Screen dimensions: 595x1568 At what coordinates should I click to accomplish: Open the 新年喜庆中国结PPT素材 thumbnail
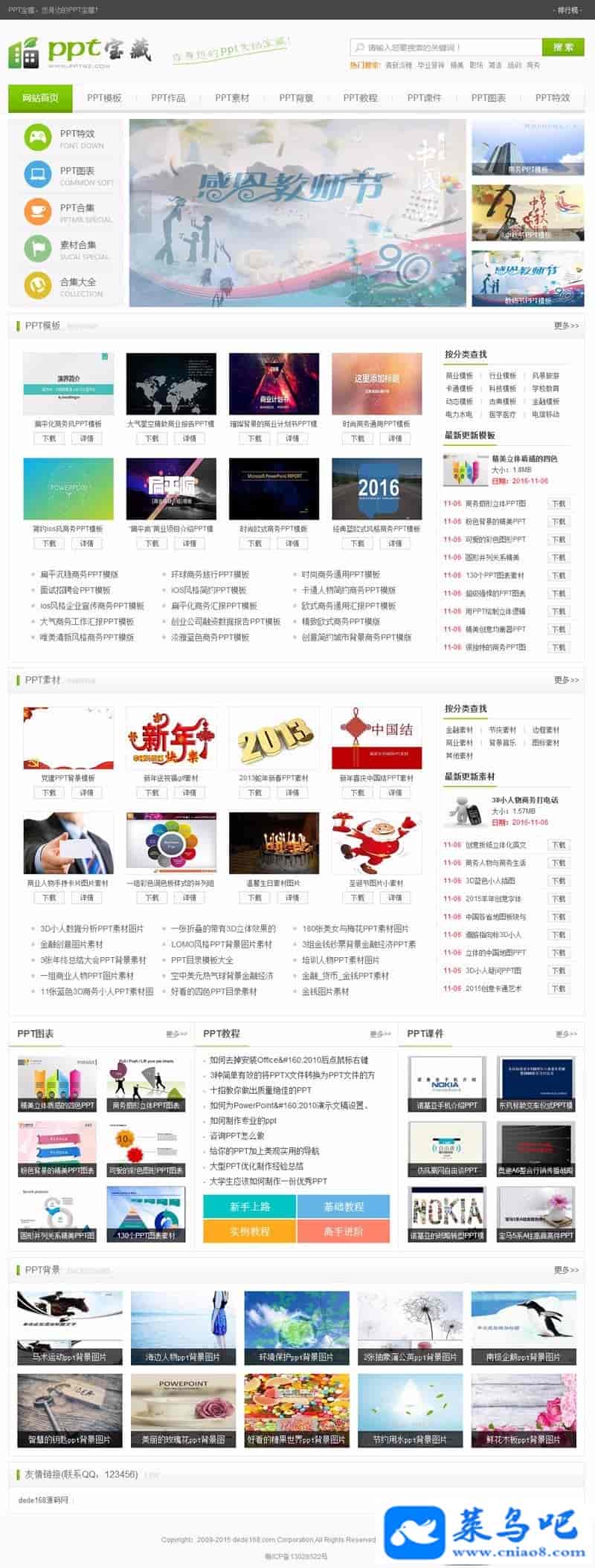pos(376,738)
